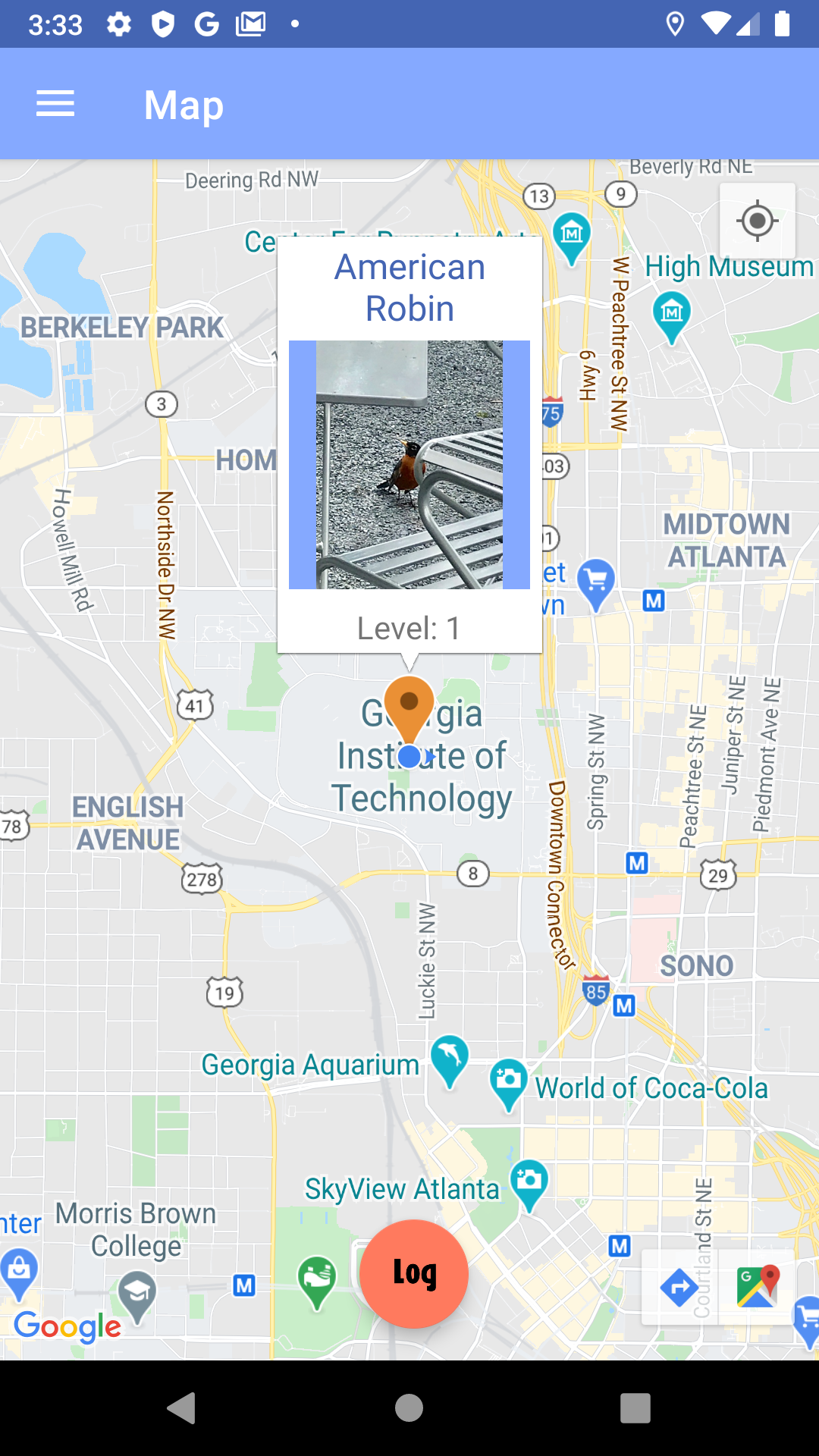This screenshot has width=819, height=1456.
Task: Select the SkyView Atlanta map pin
Action: pyautogui.click(x=529, y=1182)
